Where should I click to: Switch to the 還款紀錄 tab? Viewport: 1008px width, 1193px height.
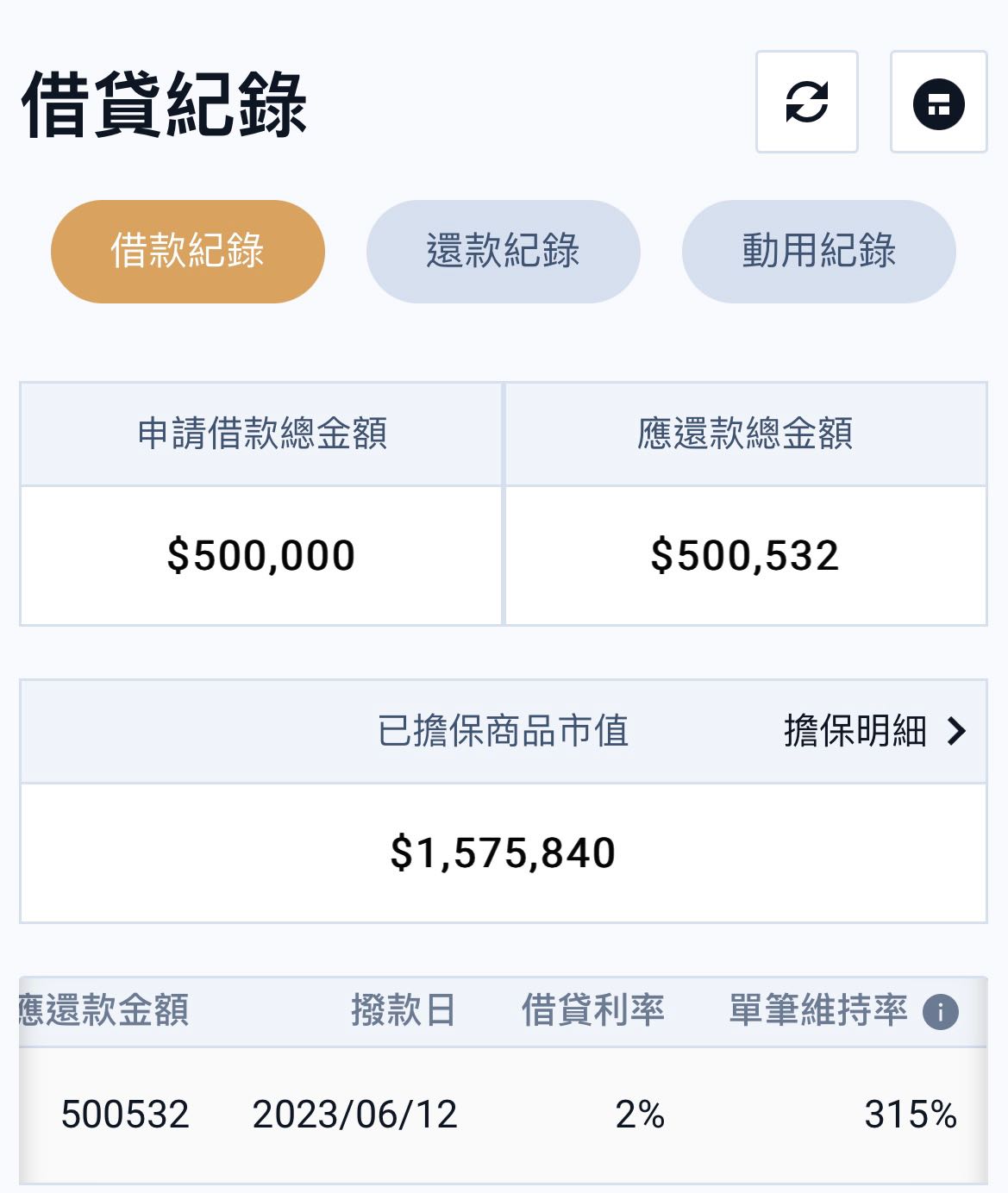click(x=504, y=249)
